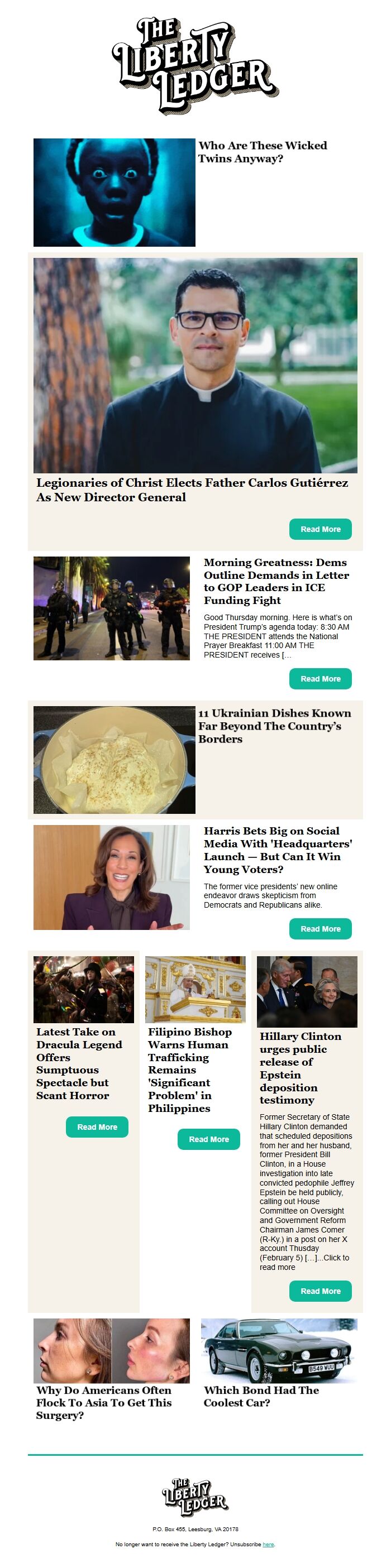Read more about Father Carlos Gutiérrez

(320, 529)
